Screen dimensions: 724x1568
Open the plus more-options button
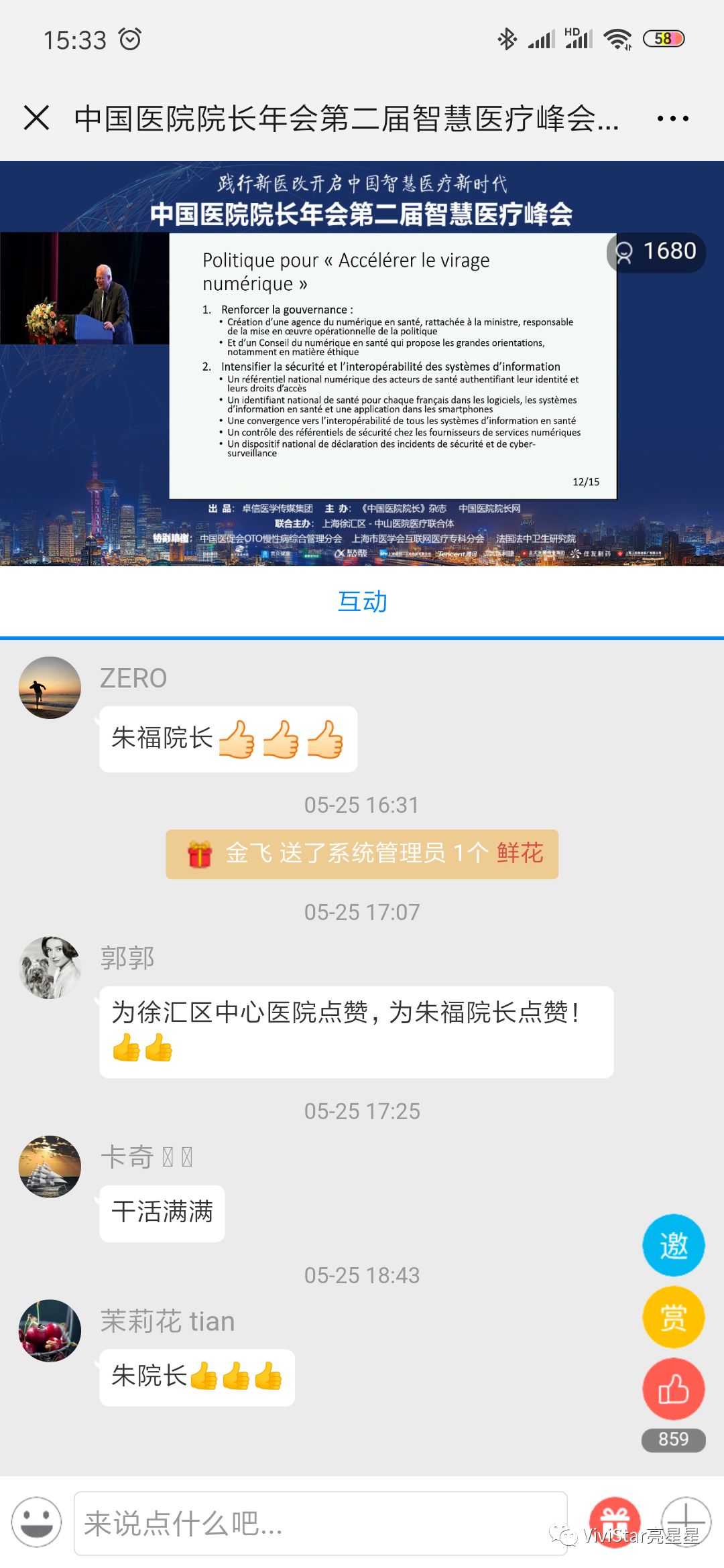click(x=686, y=1522)
